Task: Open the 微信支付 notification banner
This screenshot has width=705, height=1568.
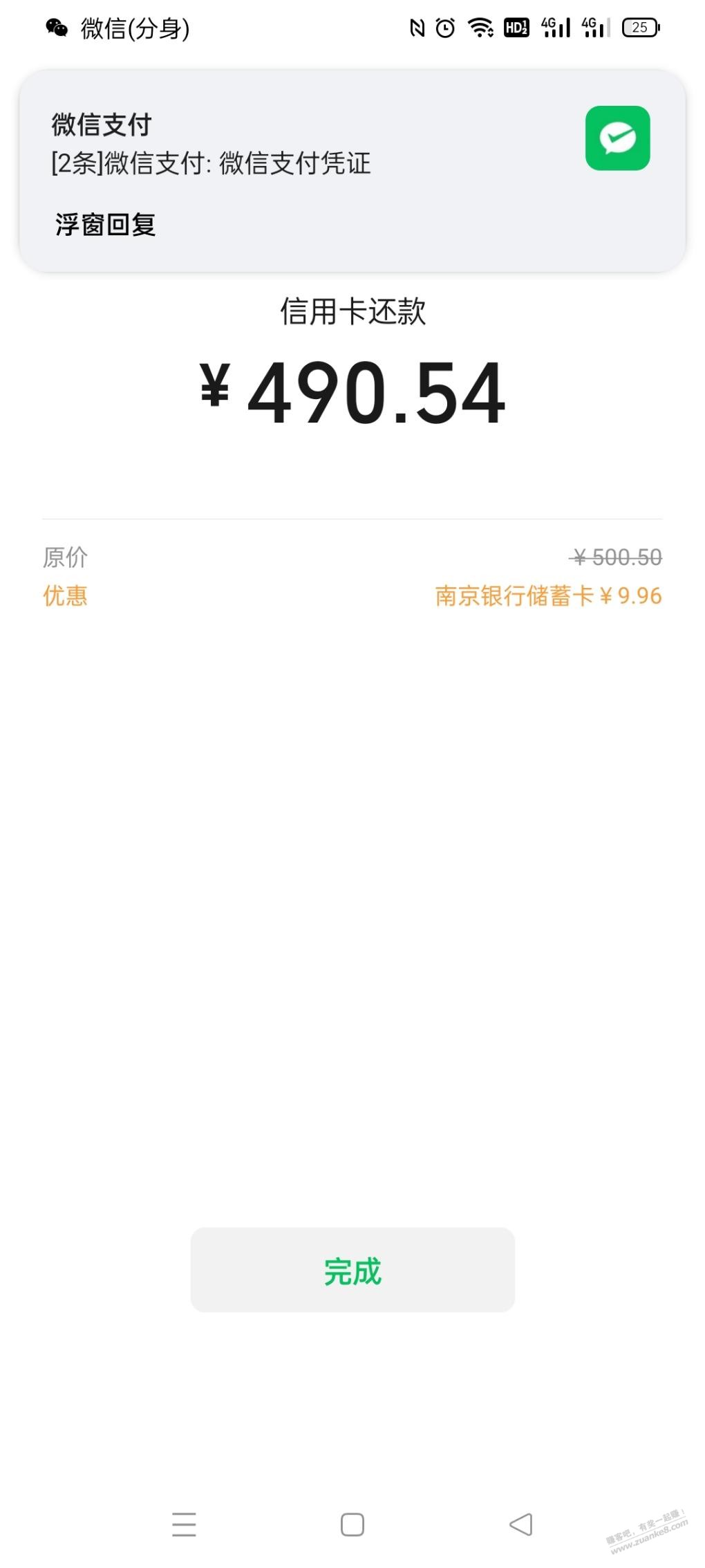Action: tap(276, 144)
